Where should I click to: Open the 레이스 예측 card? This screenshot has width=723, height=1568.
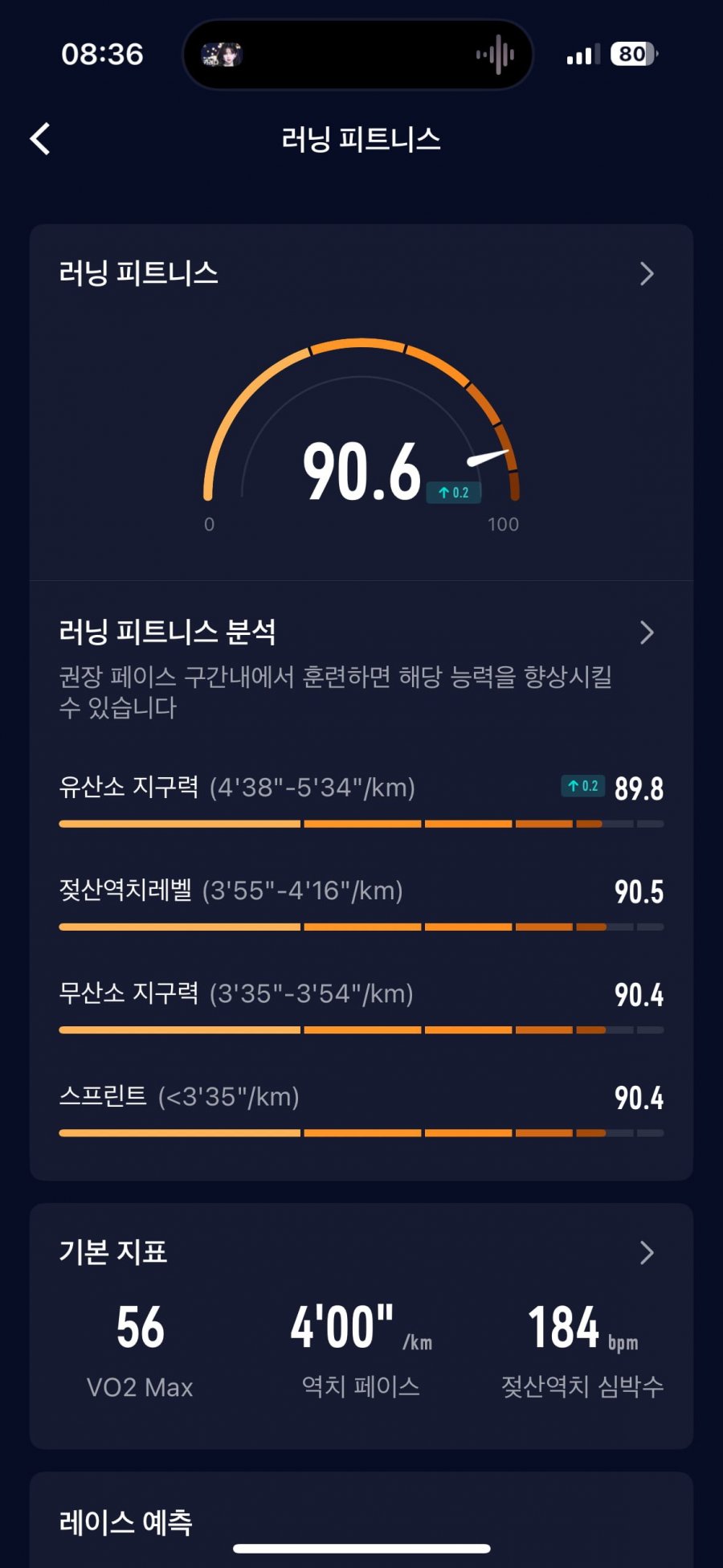click(x=126, y=1521)
